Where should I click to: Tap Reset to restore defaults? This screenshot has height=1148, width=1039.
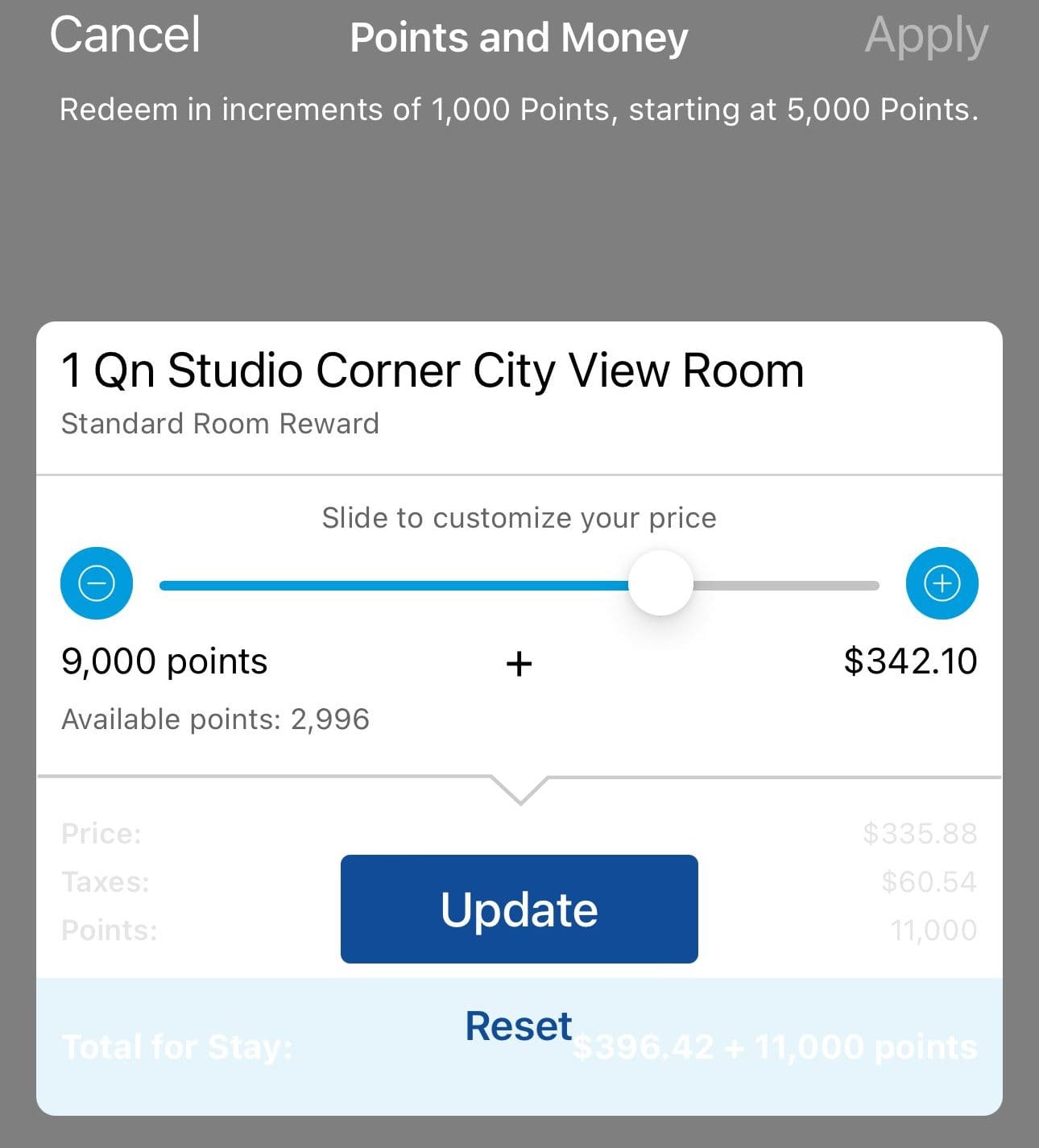click(x=518, y=1025)
